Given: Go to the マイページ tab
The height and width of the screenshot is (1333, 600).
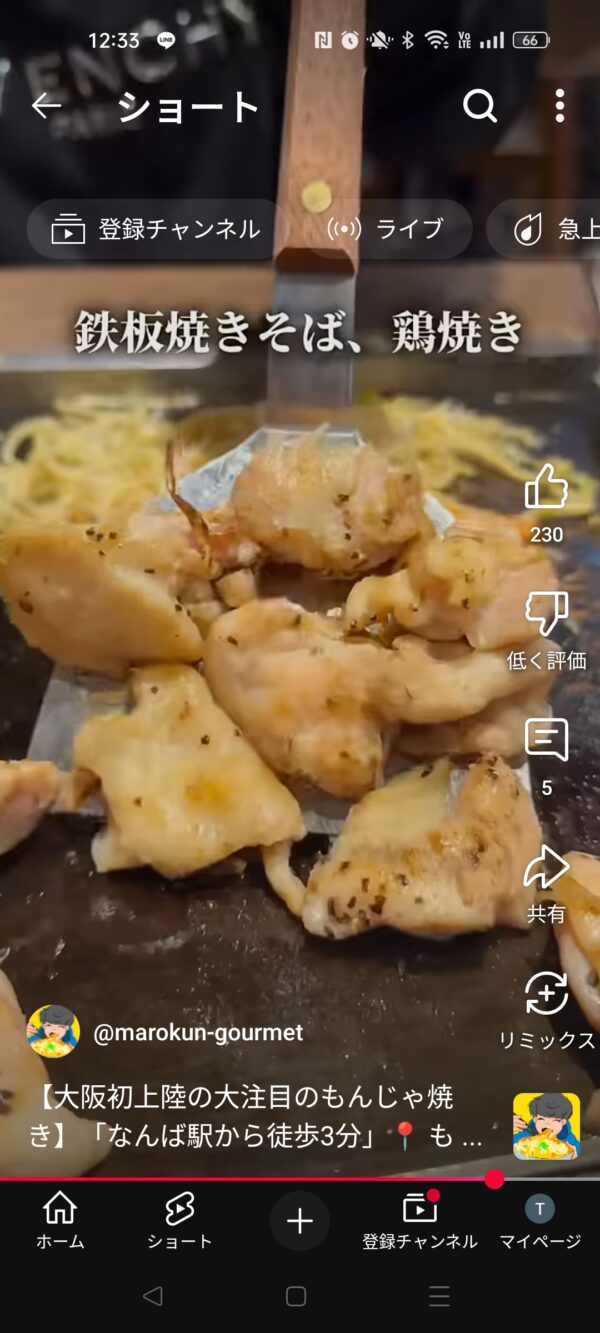Looking at the screenshot, I should coord(540,1221).
